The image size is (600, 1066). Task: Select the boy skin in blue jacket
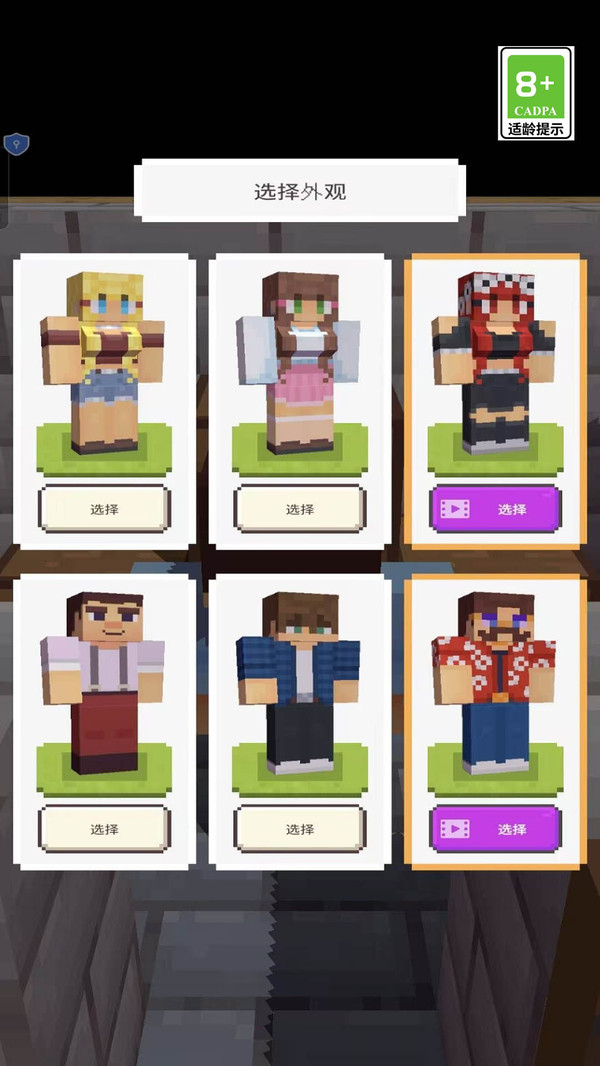[x=300, y=829]
